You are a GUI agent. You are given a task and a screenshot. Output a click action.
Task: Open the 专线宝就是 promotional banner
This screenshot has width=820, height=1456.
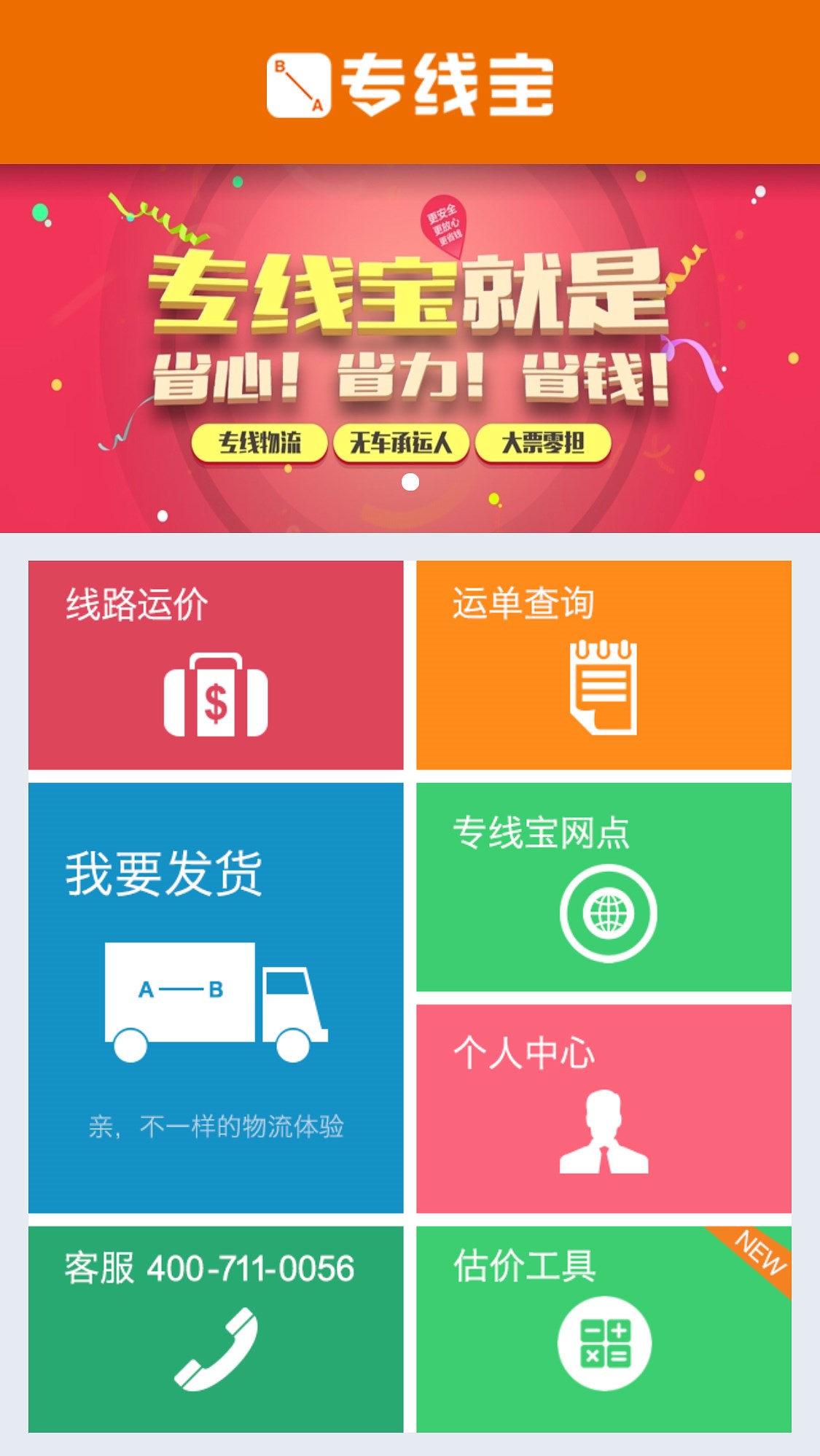point(410,349)
